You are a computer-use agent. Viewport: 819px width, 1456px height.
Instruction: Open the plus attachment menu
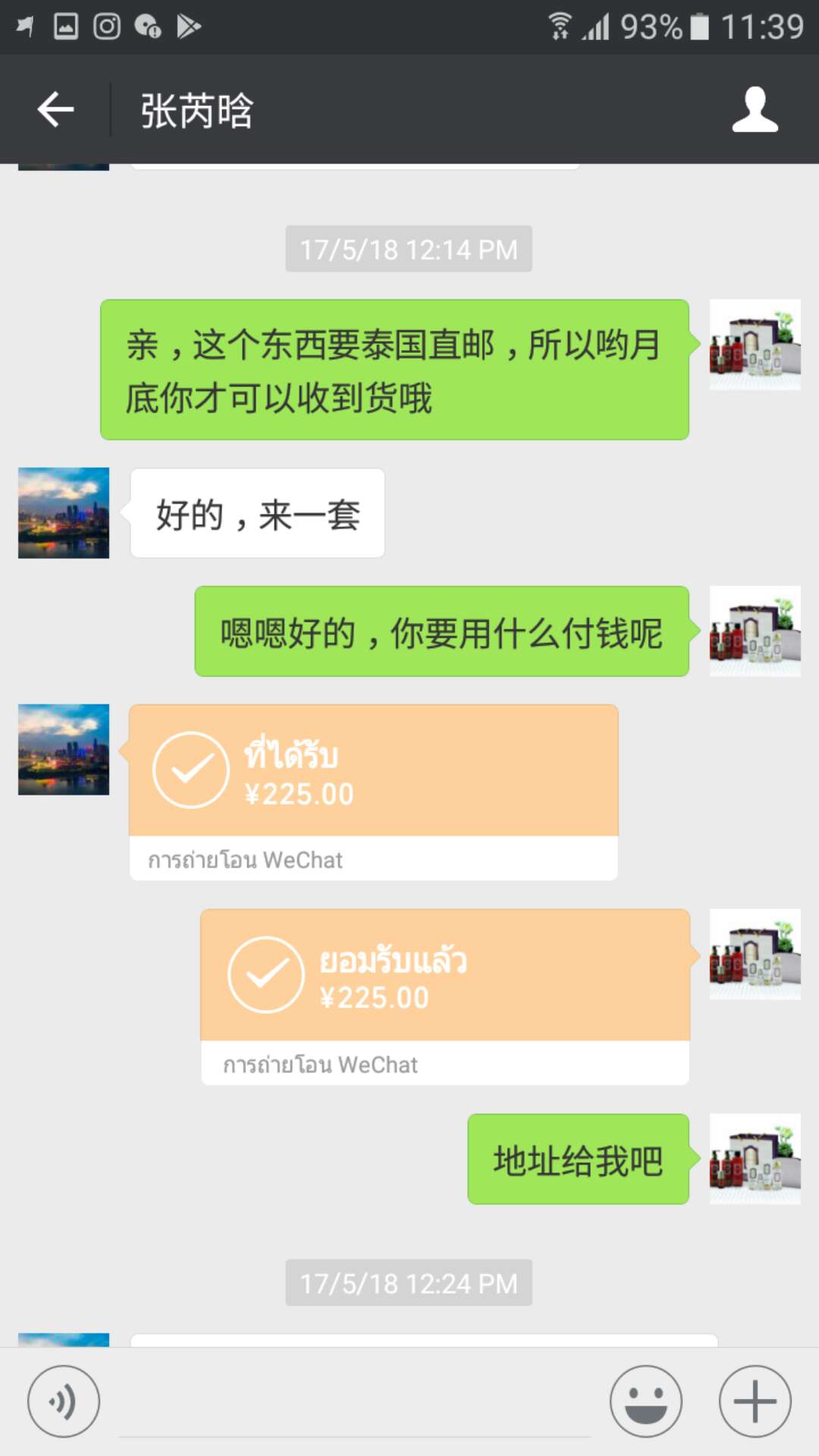click(755, 1401)
